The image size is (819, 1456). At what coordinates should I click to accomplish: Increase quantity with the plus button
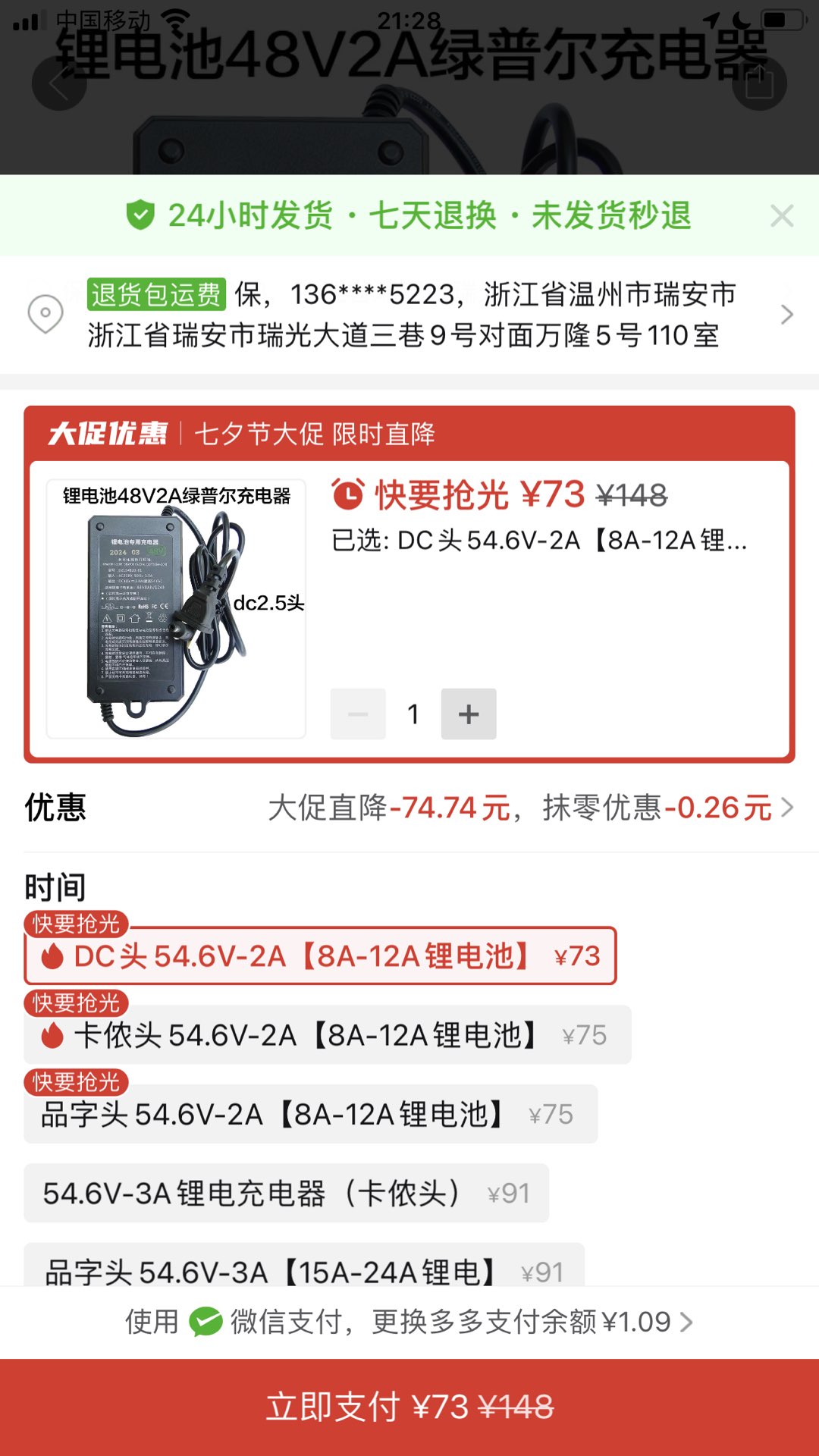pyautogui.click(x=469, y=714)
